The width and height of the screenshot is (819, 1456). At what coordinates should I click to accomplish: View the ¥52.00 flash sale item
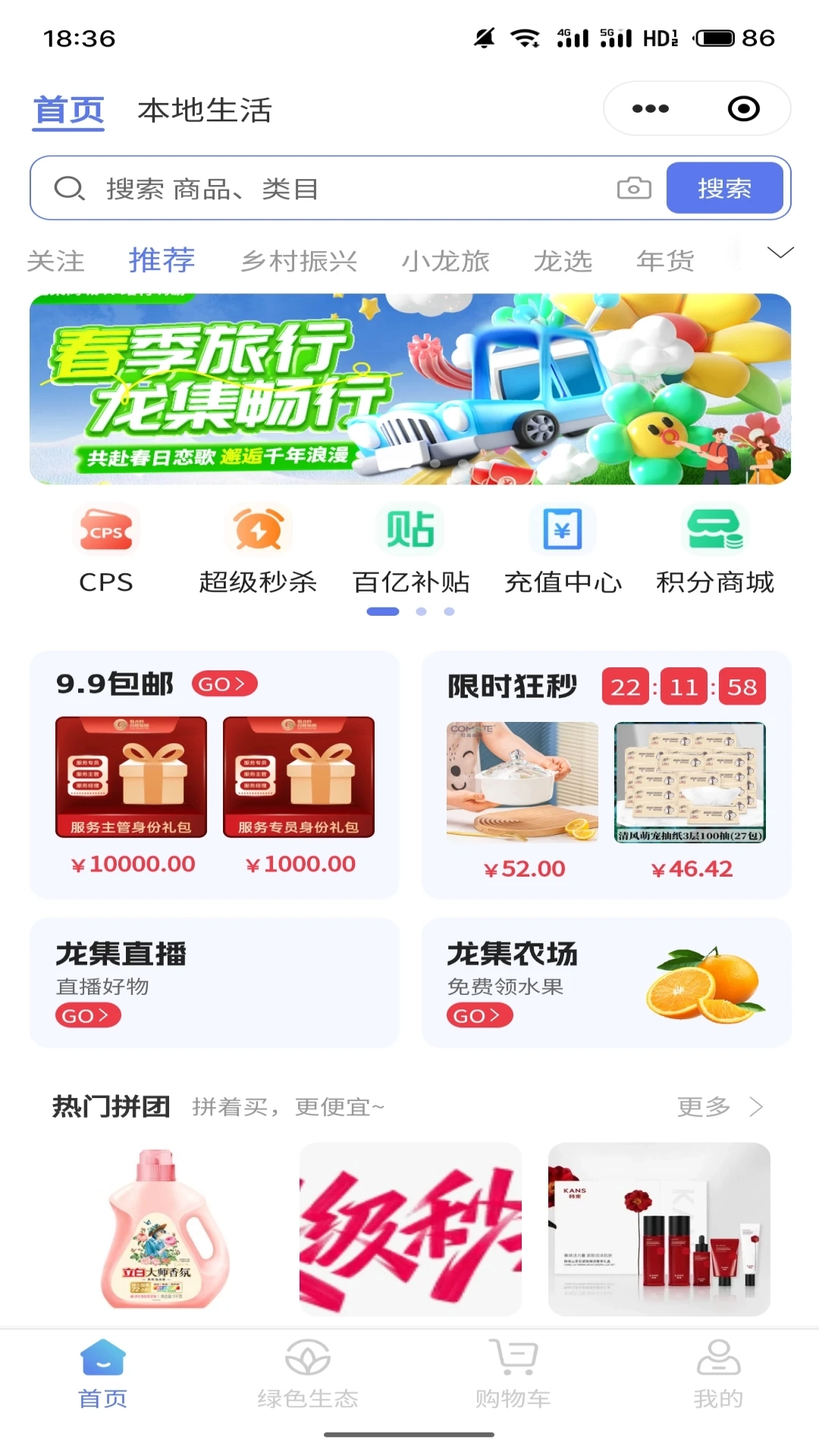522,798
